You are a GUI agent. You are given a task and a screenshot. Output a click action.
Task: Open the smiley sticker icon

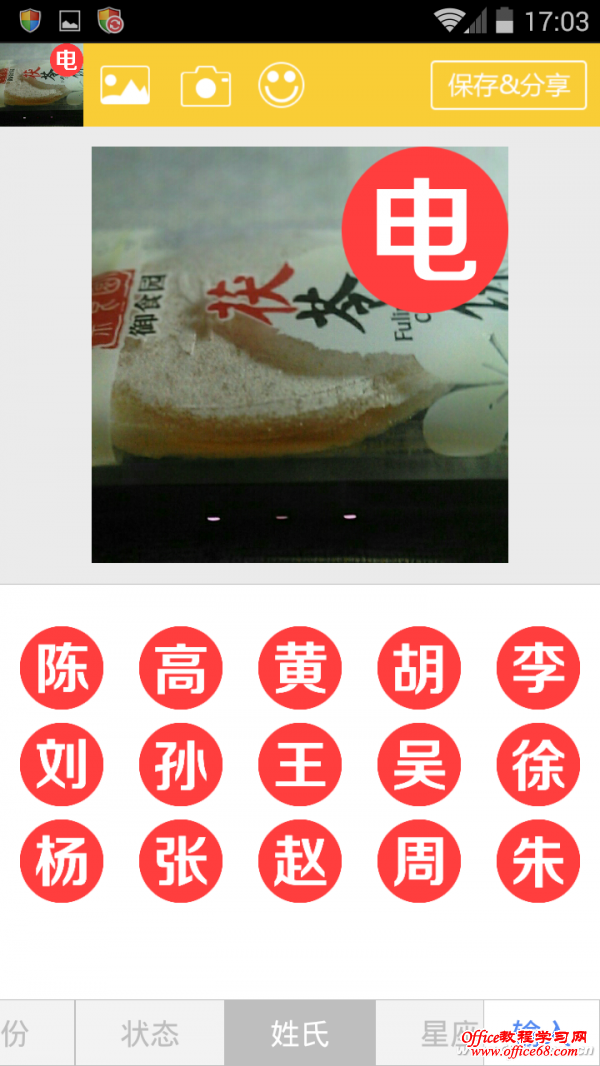click(281, 85)
